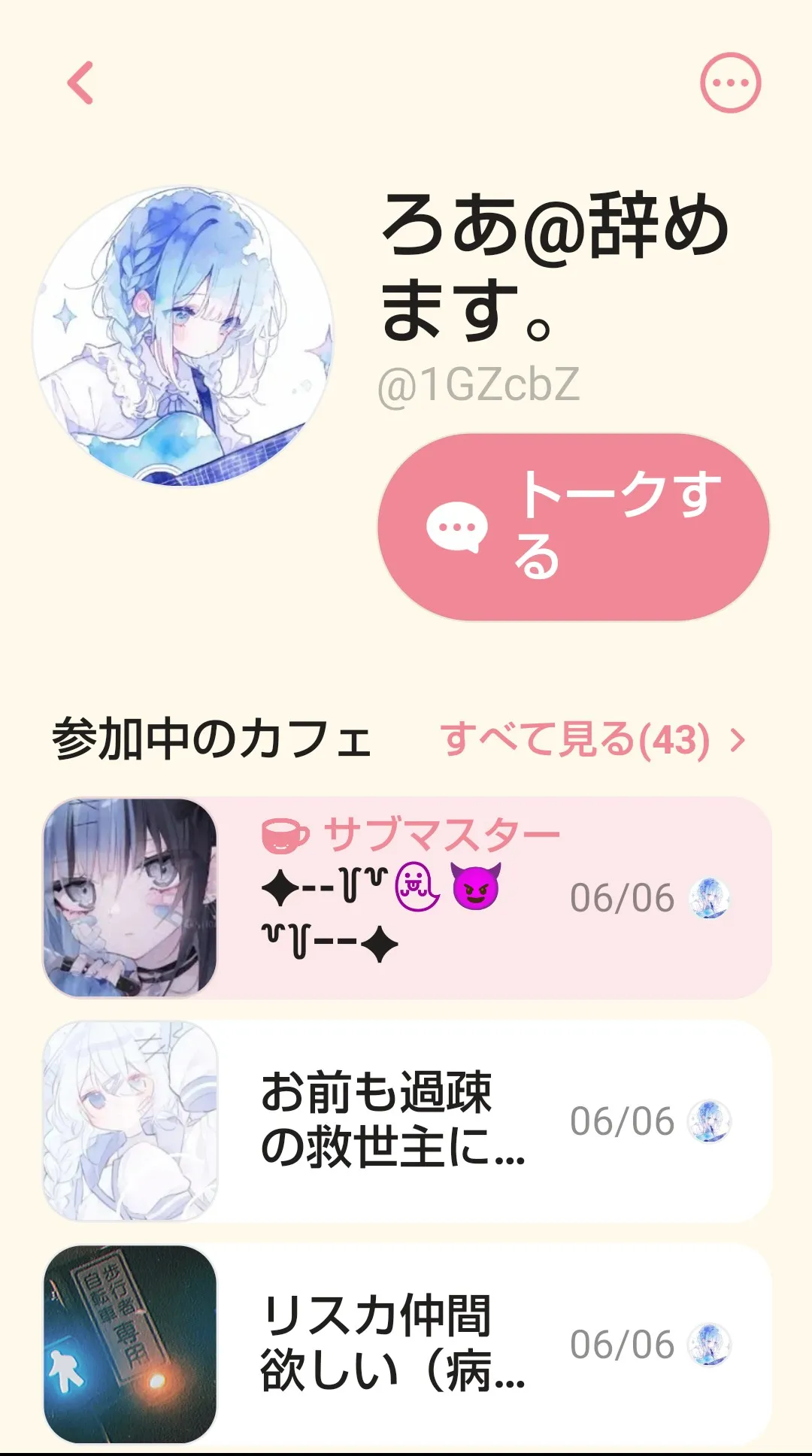The image size is (812, 1456).
Task: Open the サブマスター cafe card
Action: click(406, 898)
